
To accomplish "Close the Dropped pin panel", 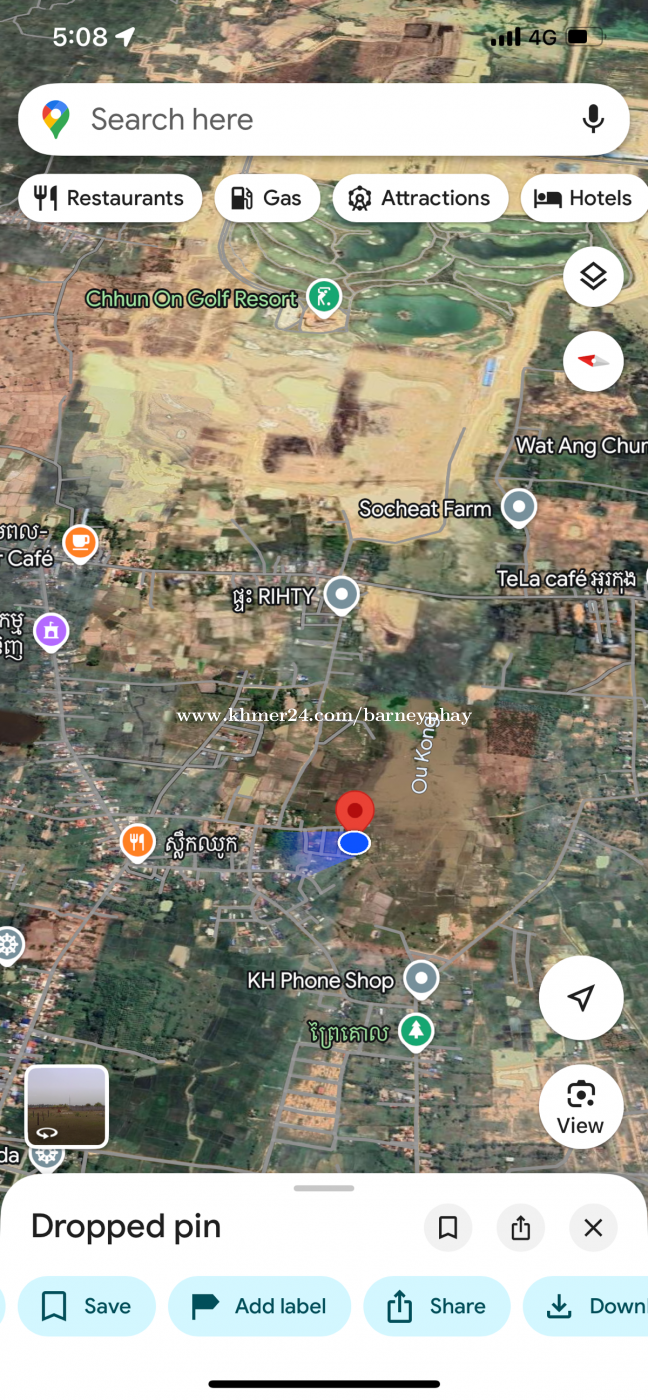I will [593, 1227].
